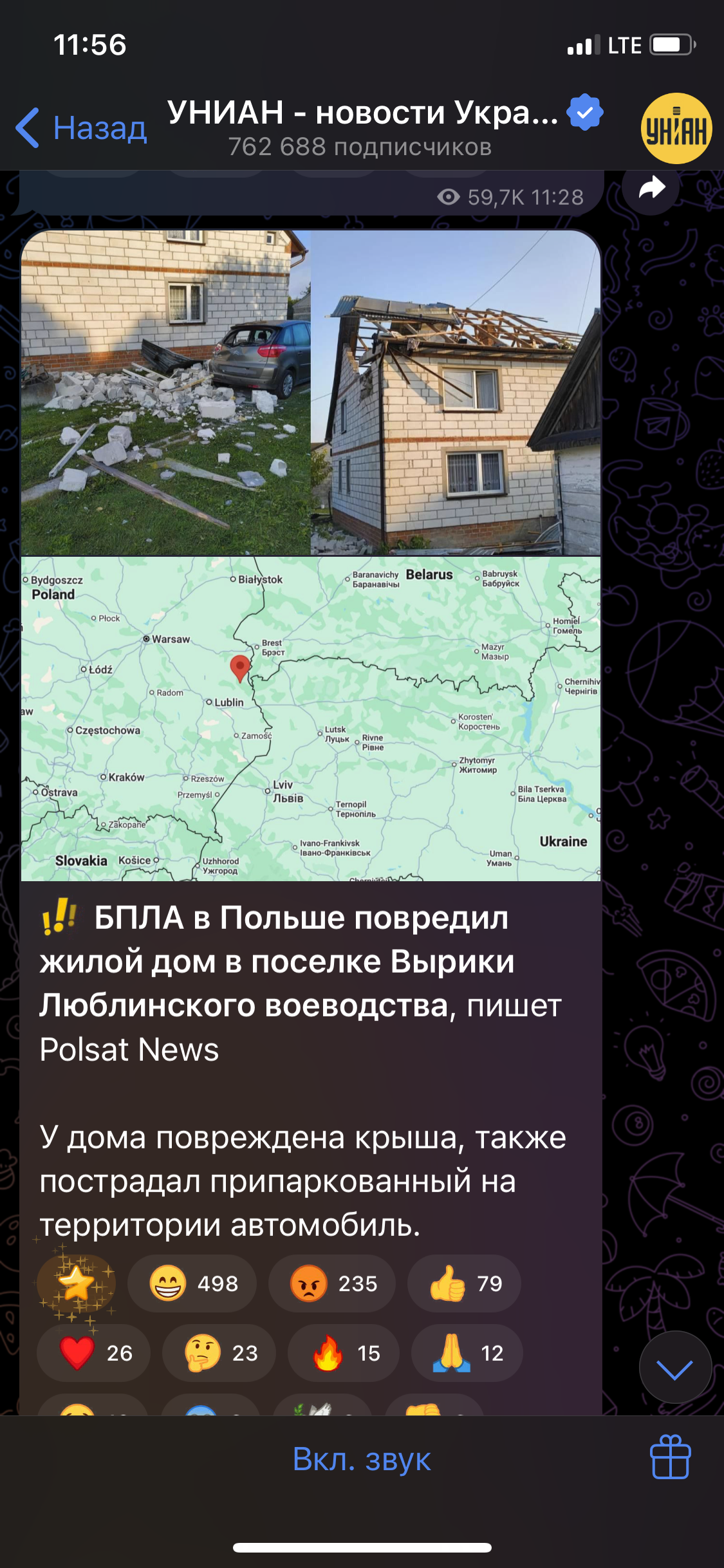Share the previous post with the forward arrow

tap(651, 189)
